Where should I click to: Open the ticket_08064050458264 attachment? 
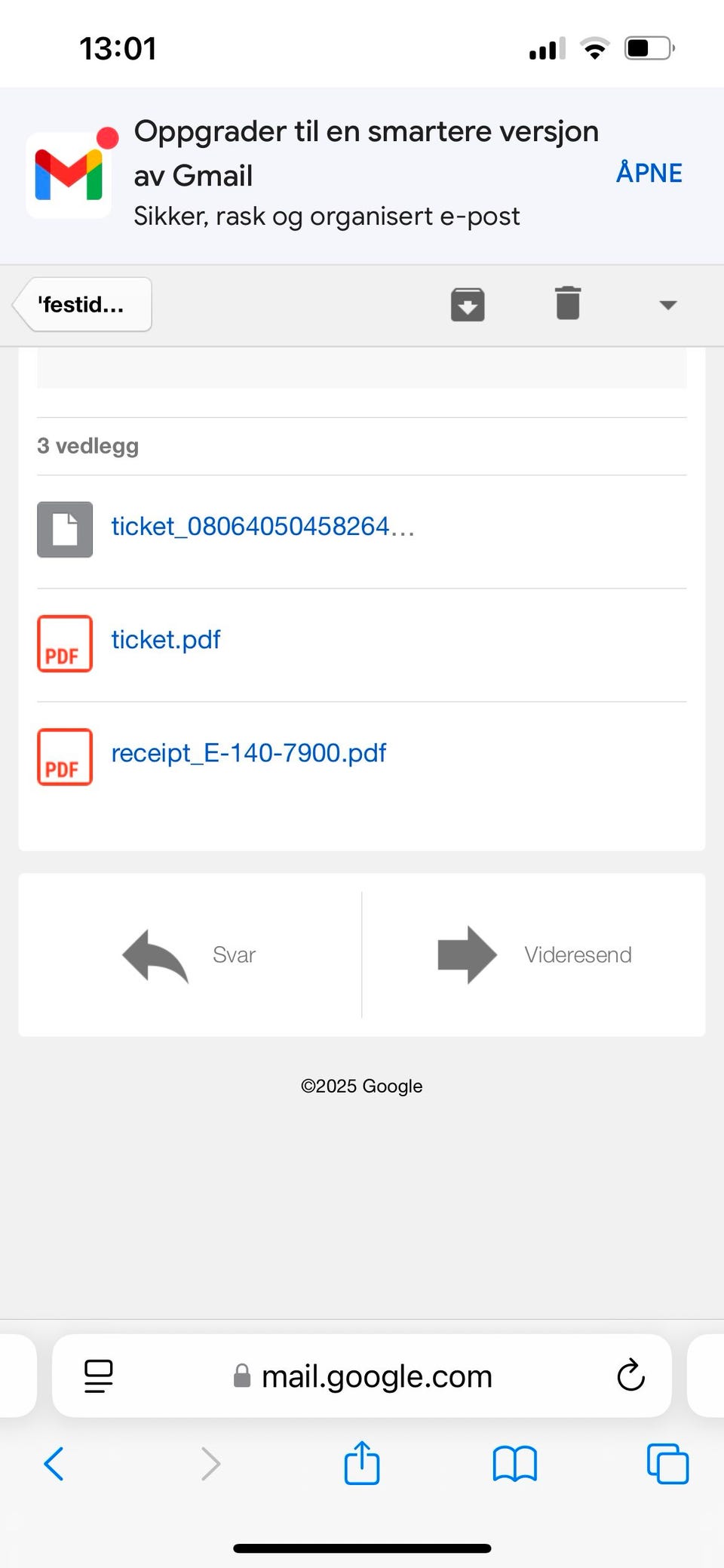(x=262, y=527)
